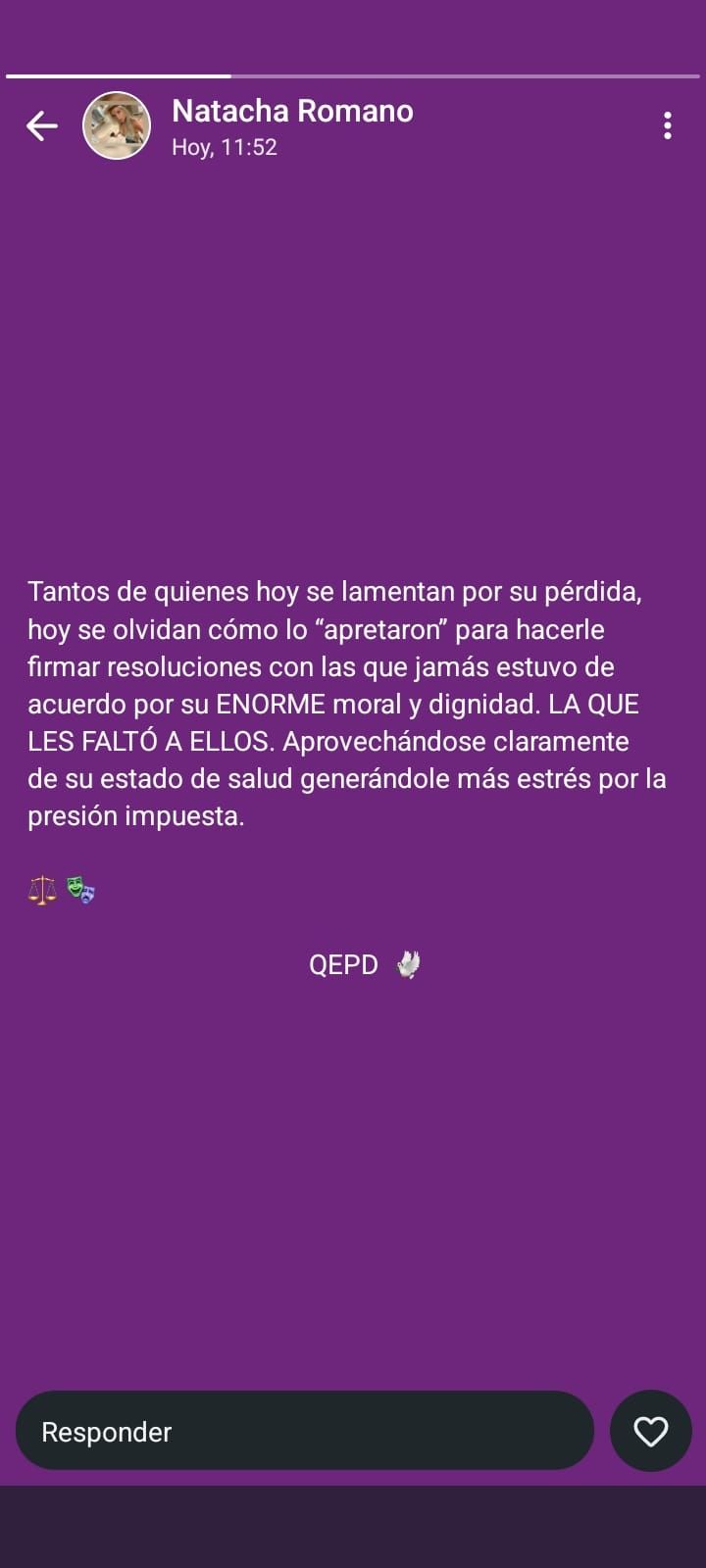706x1568 pixels.
Task: Tap the Responder reply field
Action: [x=304, y=1432]
